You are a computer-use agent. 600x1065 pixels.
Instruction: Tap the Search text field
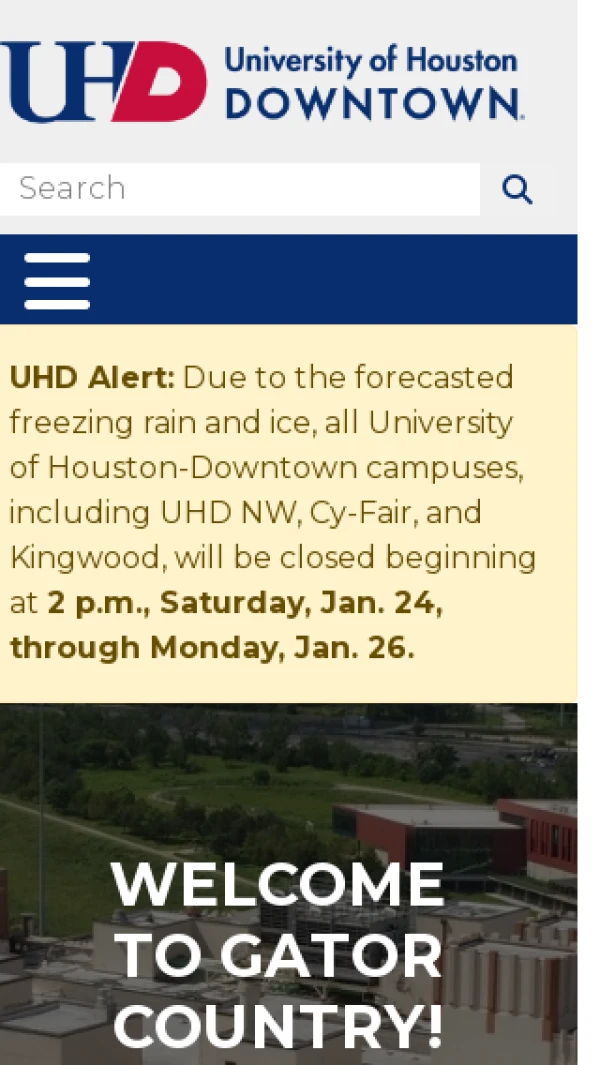240,189
